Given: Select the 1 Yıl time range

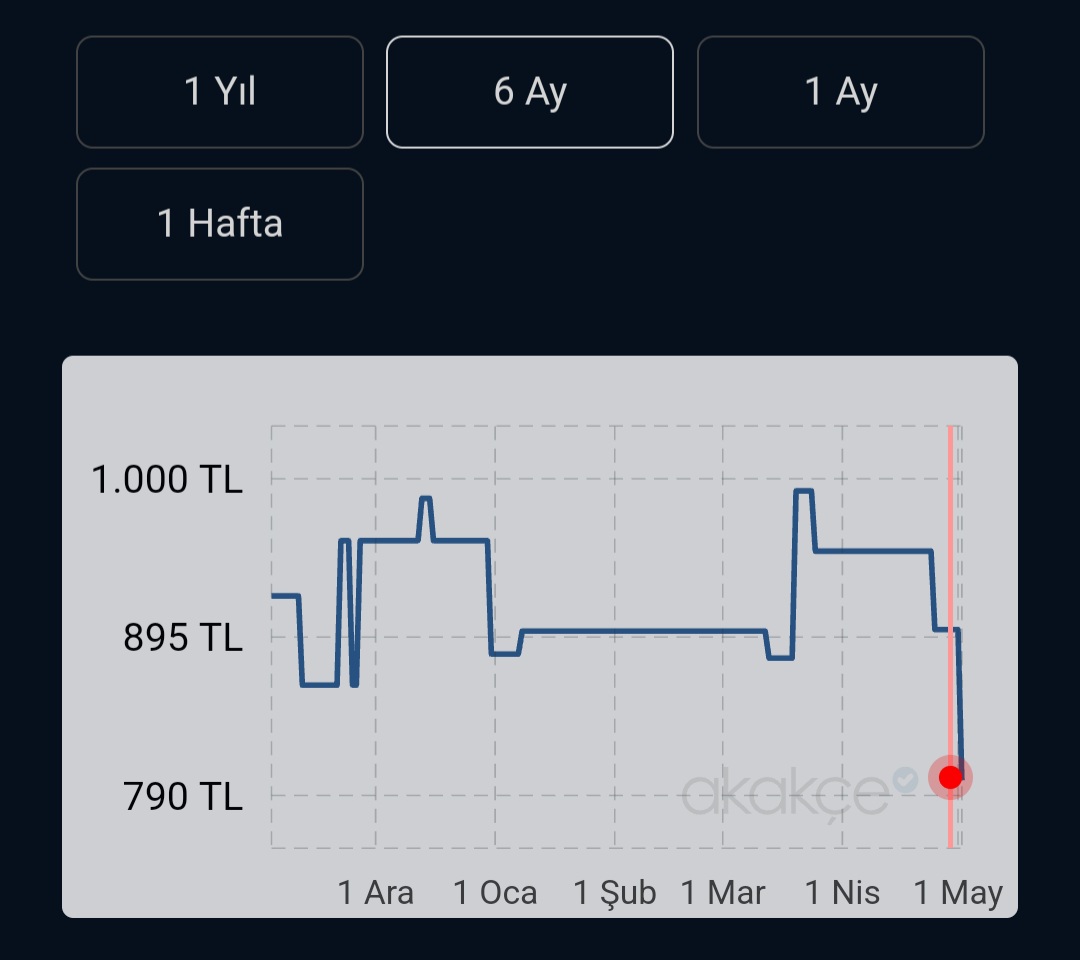Looking at the screenshot, I should [220, 92].
